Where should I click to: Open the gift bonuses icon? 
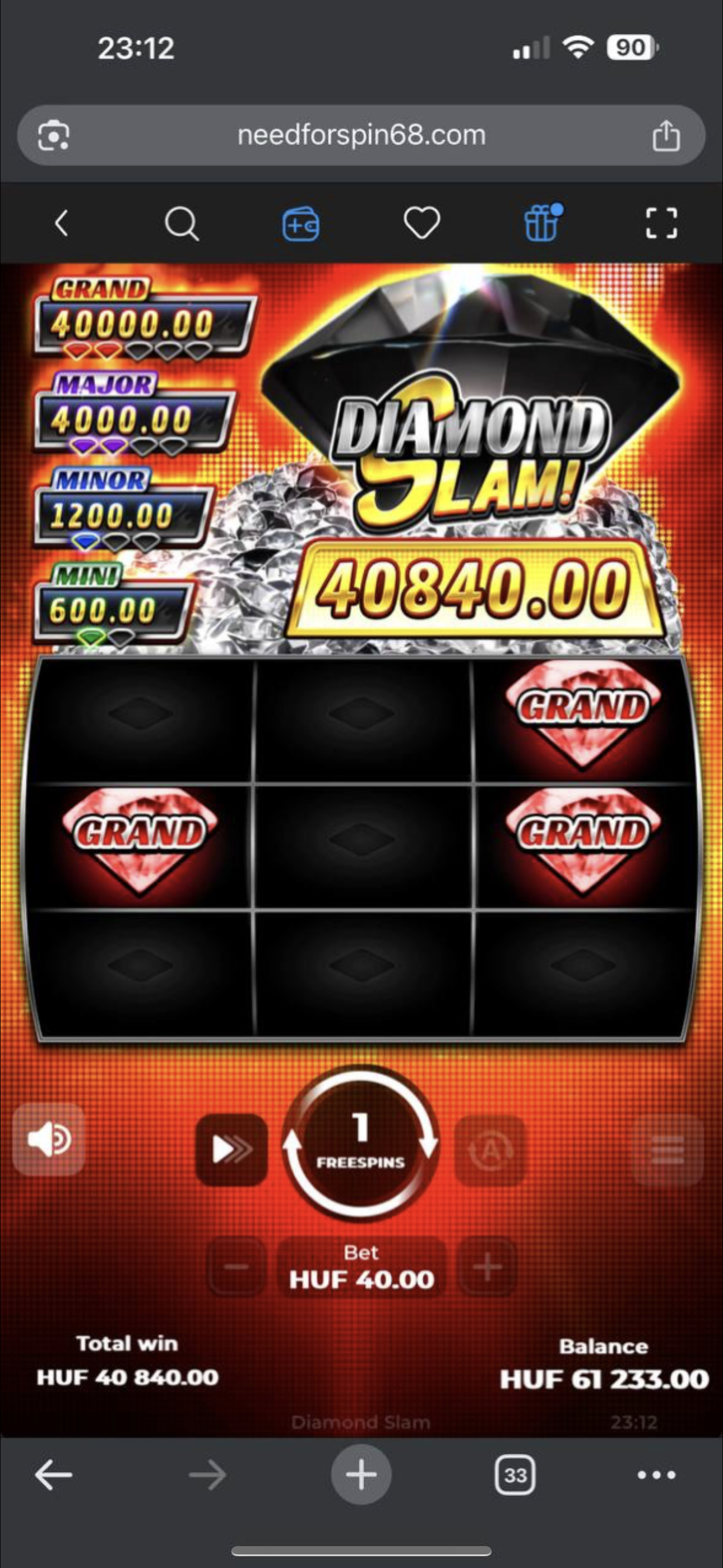pyautogui.click(x=541, y=222)
